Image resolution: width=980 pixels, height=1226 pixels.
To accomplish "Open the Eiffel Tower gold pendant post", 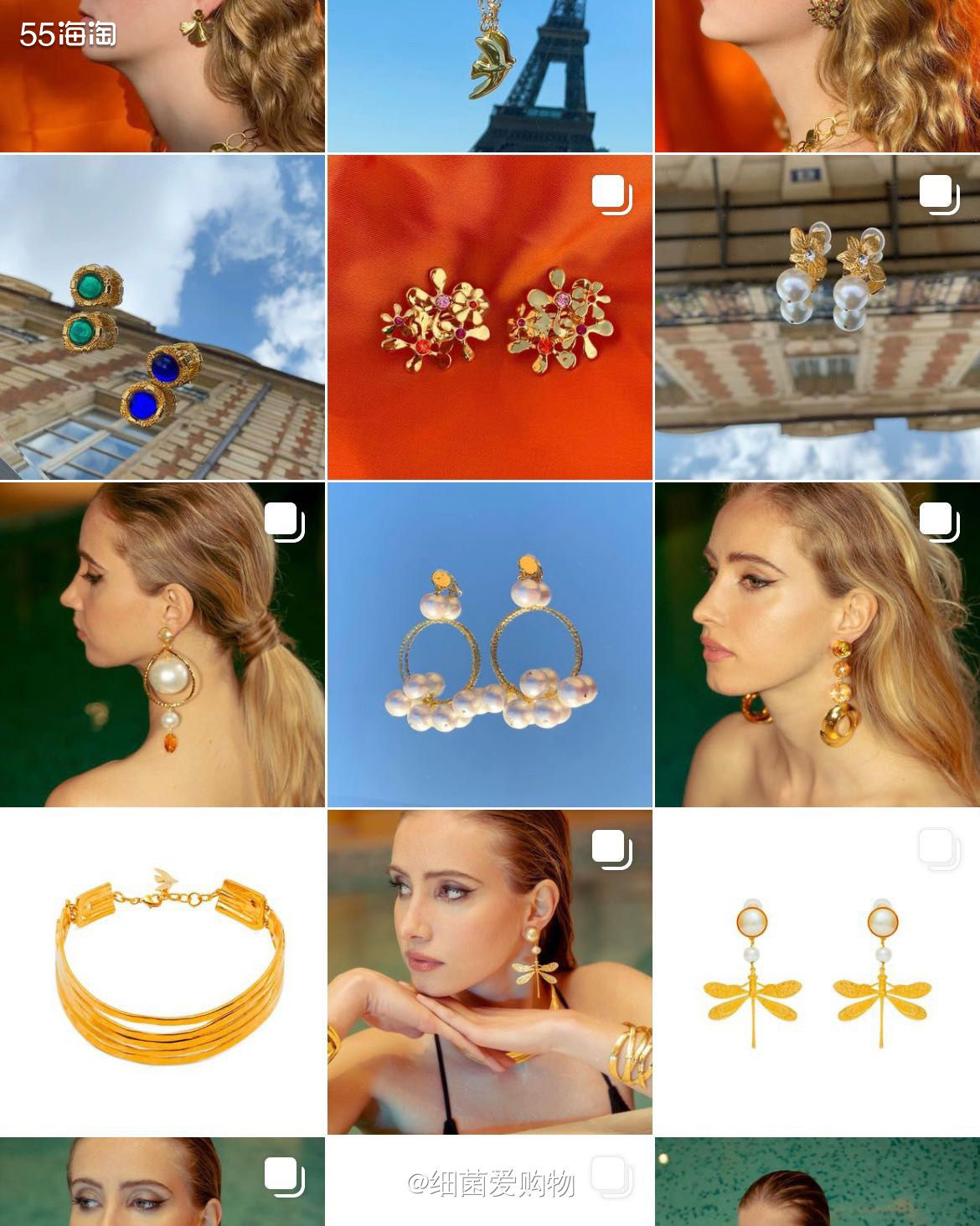I will coord(489,75).
